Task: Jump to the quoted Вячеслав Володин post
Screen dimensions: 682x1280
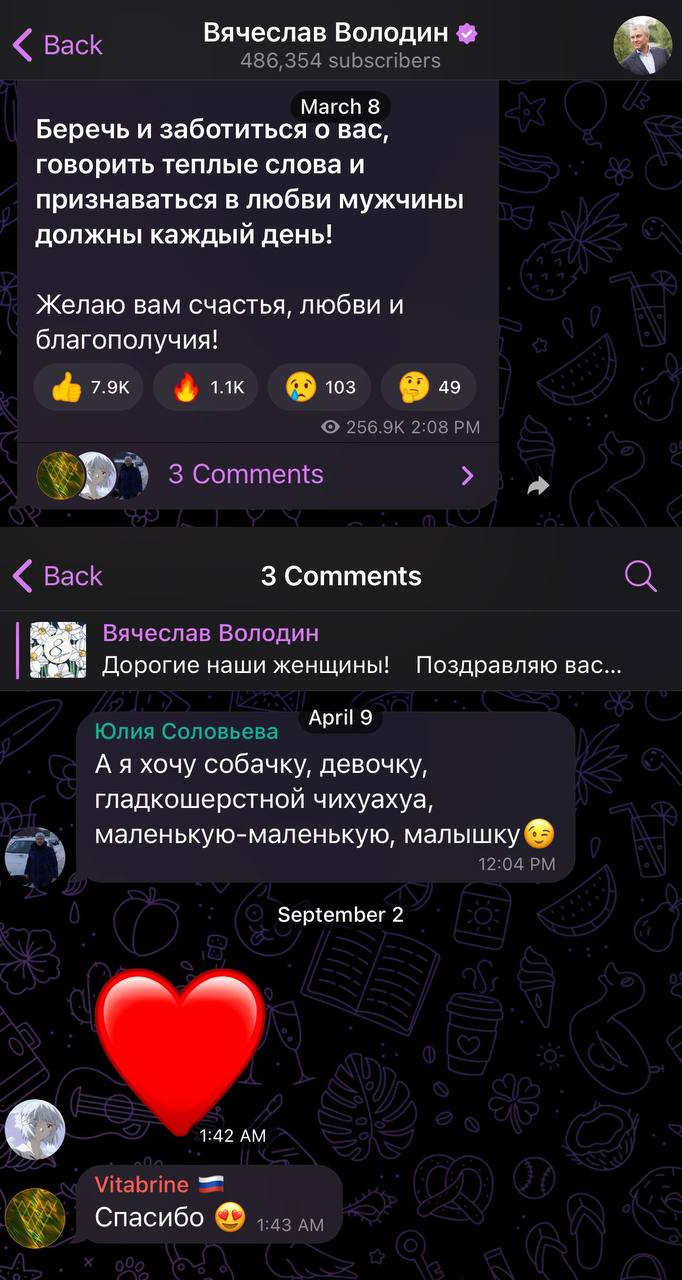Action: pos(340,650)
